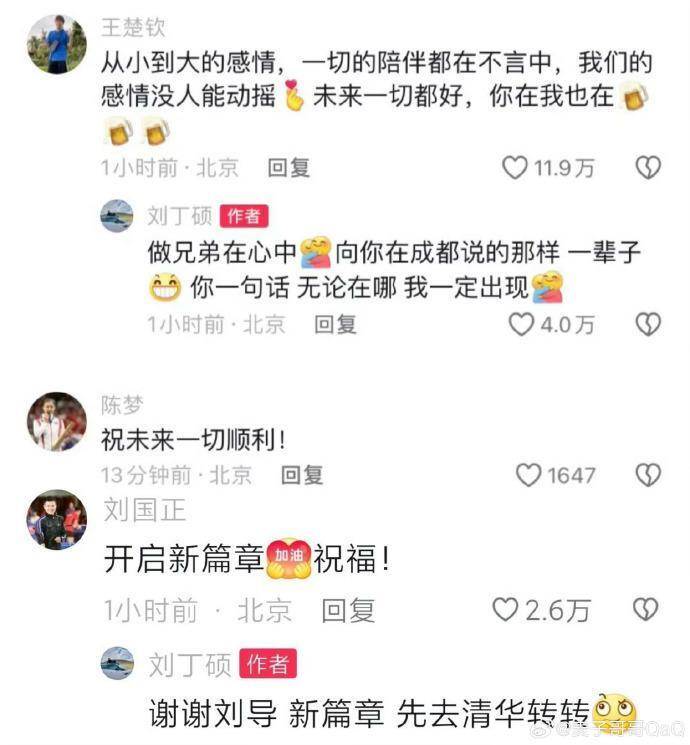Screen dimensions: 690x745
Task: Like 陈梦's comment
Action: click(x=529, y=475)
